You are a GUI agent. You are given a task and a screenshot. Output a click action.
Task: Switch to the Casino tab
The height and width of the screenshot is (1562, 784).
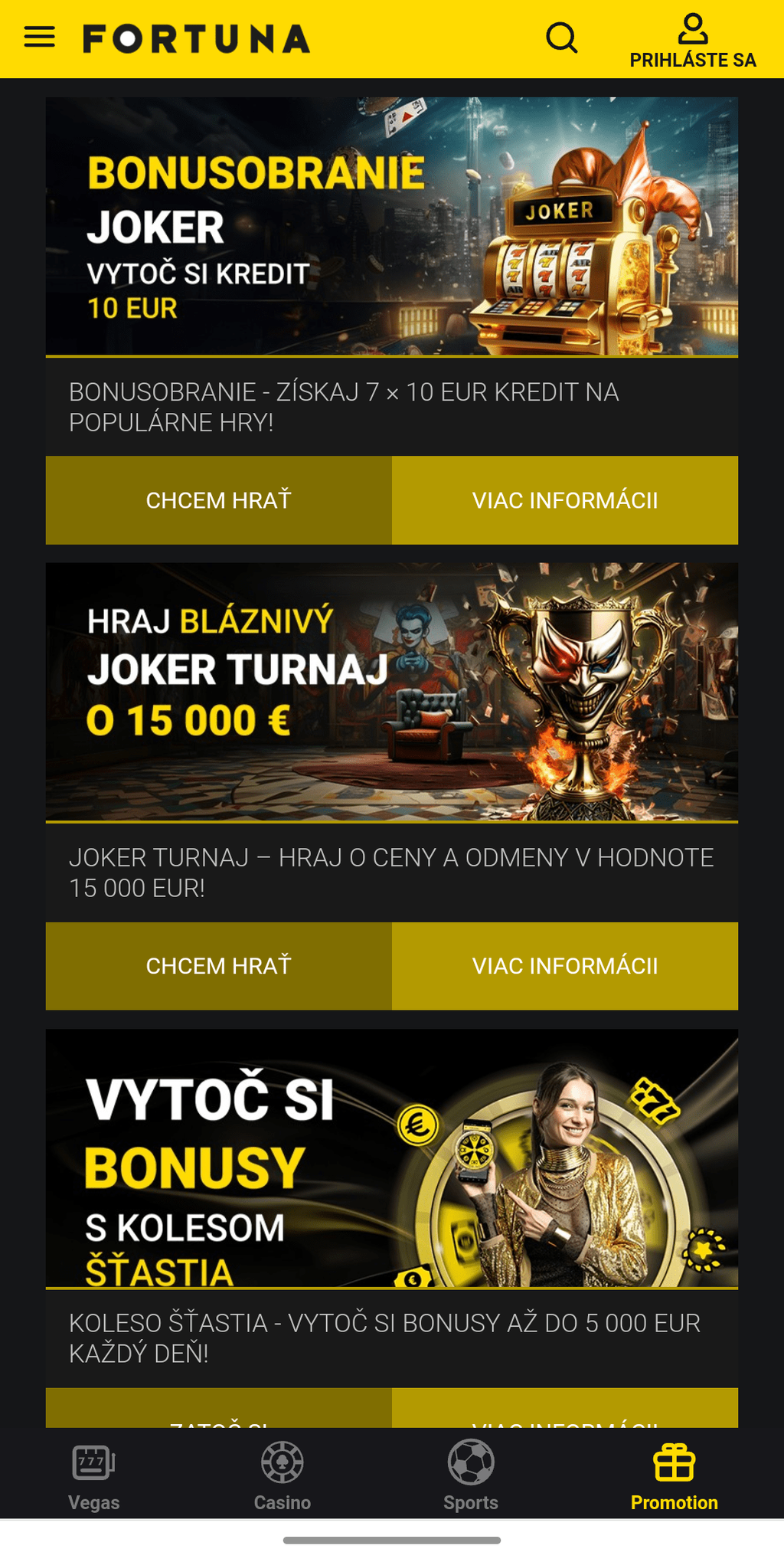click(x=282, y=1475)
